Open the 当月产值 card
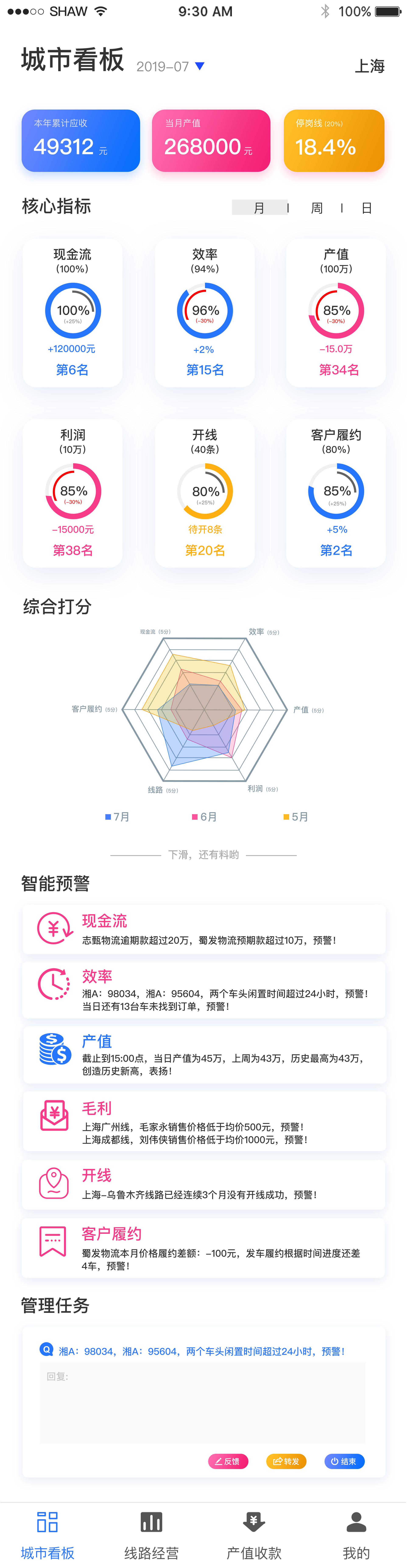The image size is (407, 1568). 211,141
